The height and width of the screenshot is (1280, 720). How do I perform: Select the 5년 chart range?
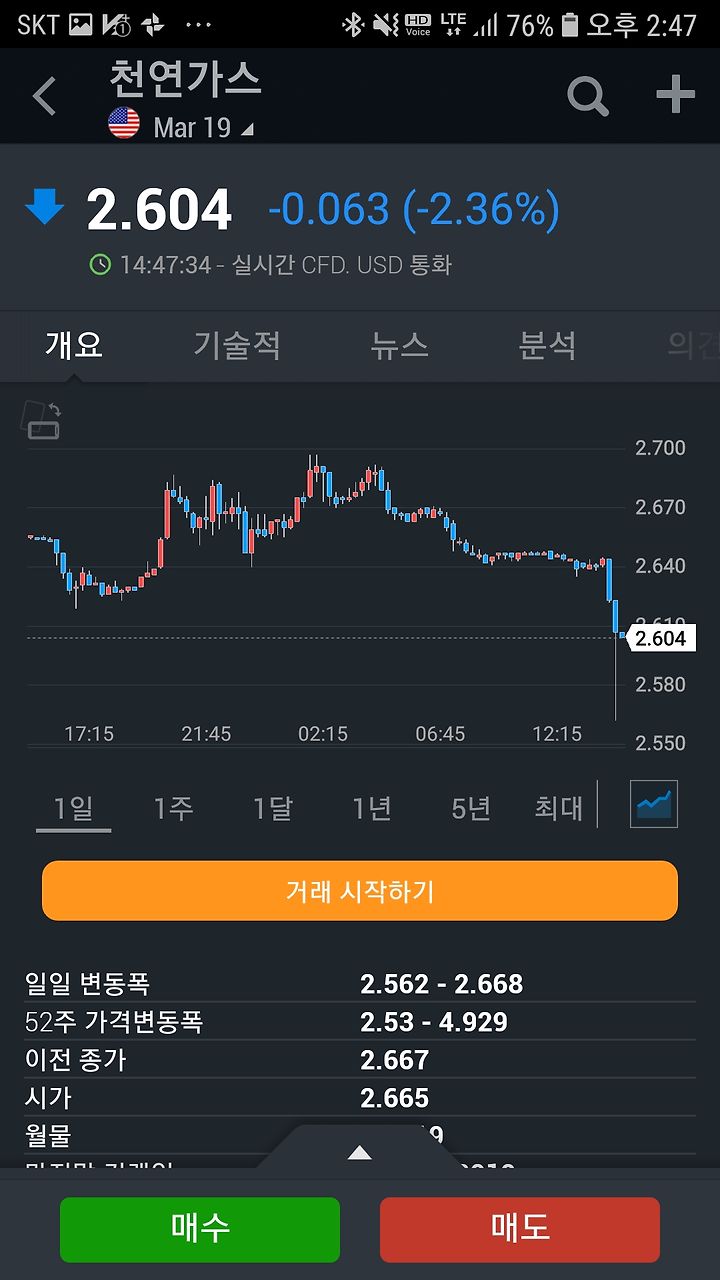pyautogui.click(x=471, y=808)
